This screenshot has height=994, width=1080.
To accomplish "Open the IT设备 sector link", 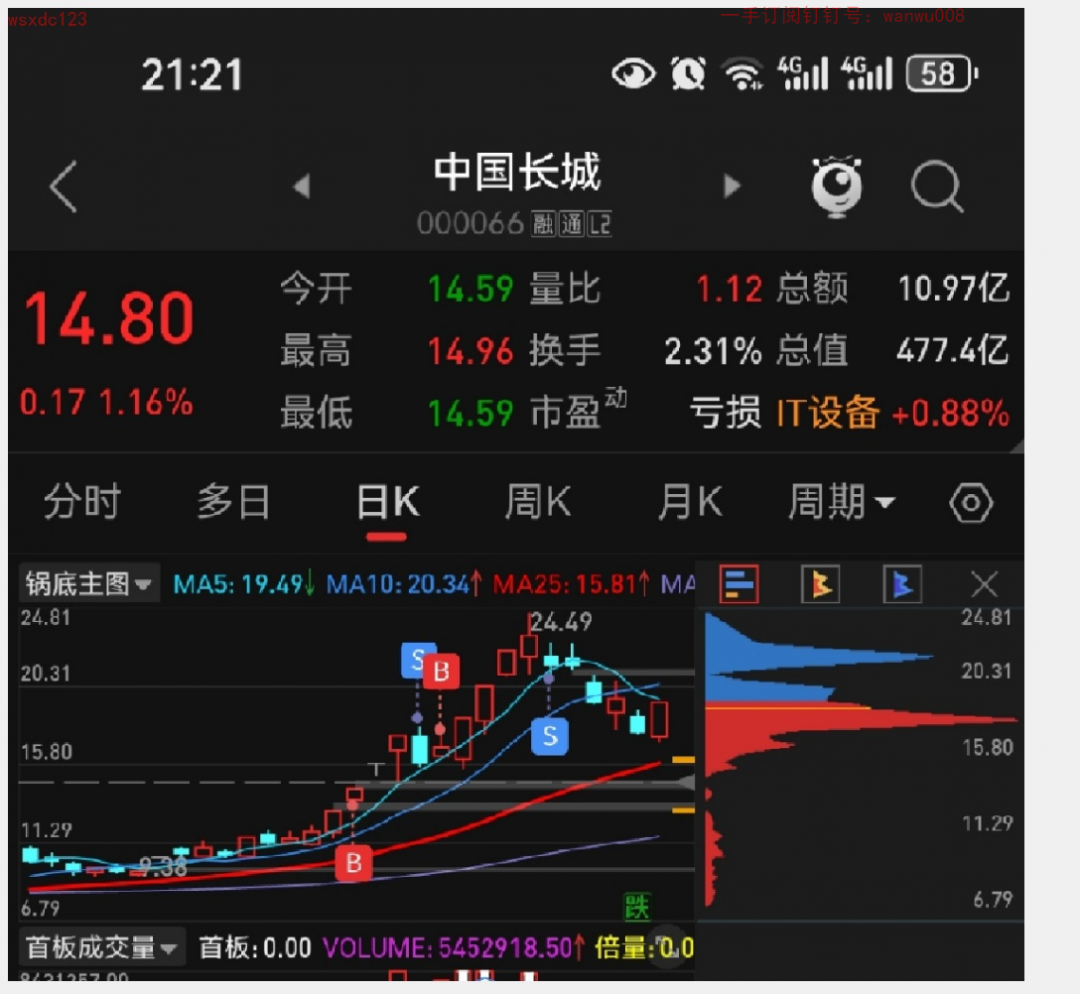I will coord(827,413).
